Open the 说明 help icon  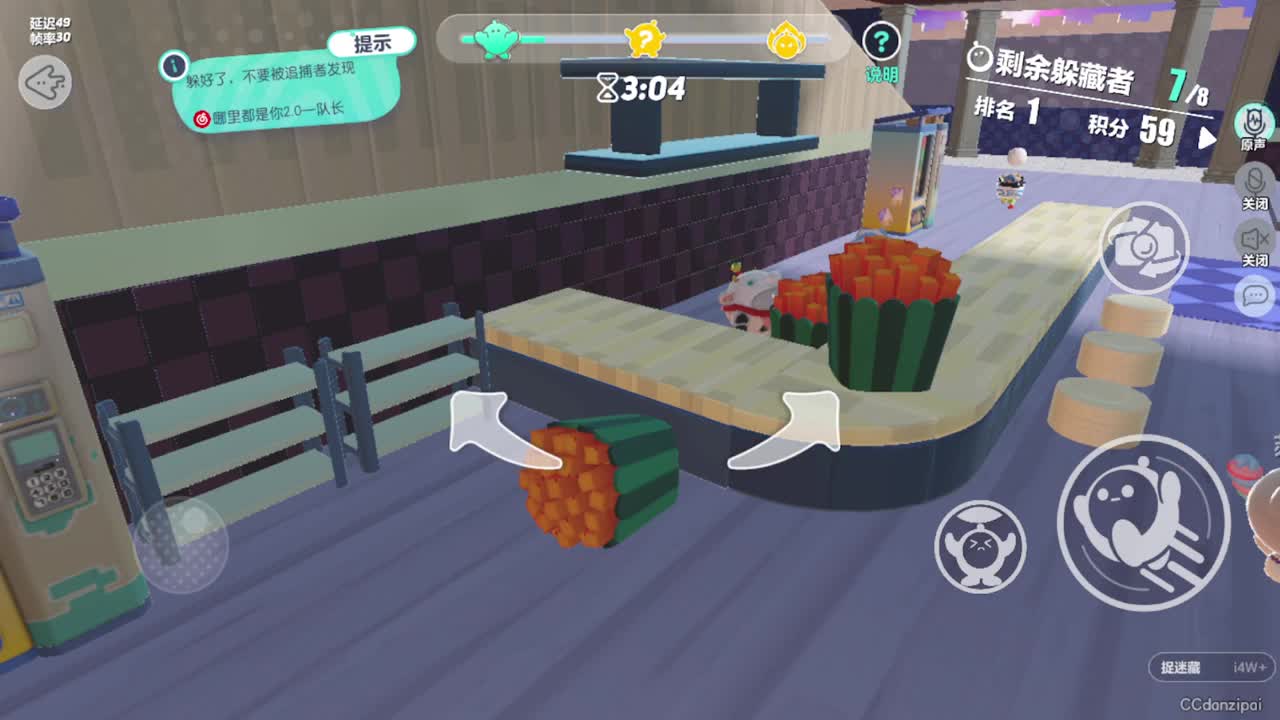click(x=881, y=43)
